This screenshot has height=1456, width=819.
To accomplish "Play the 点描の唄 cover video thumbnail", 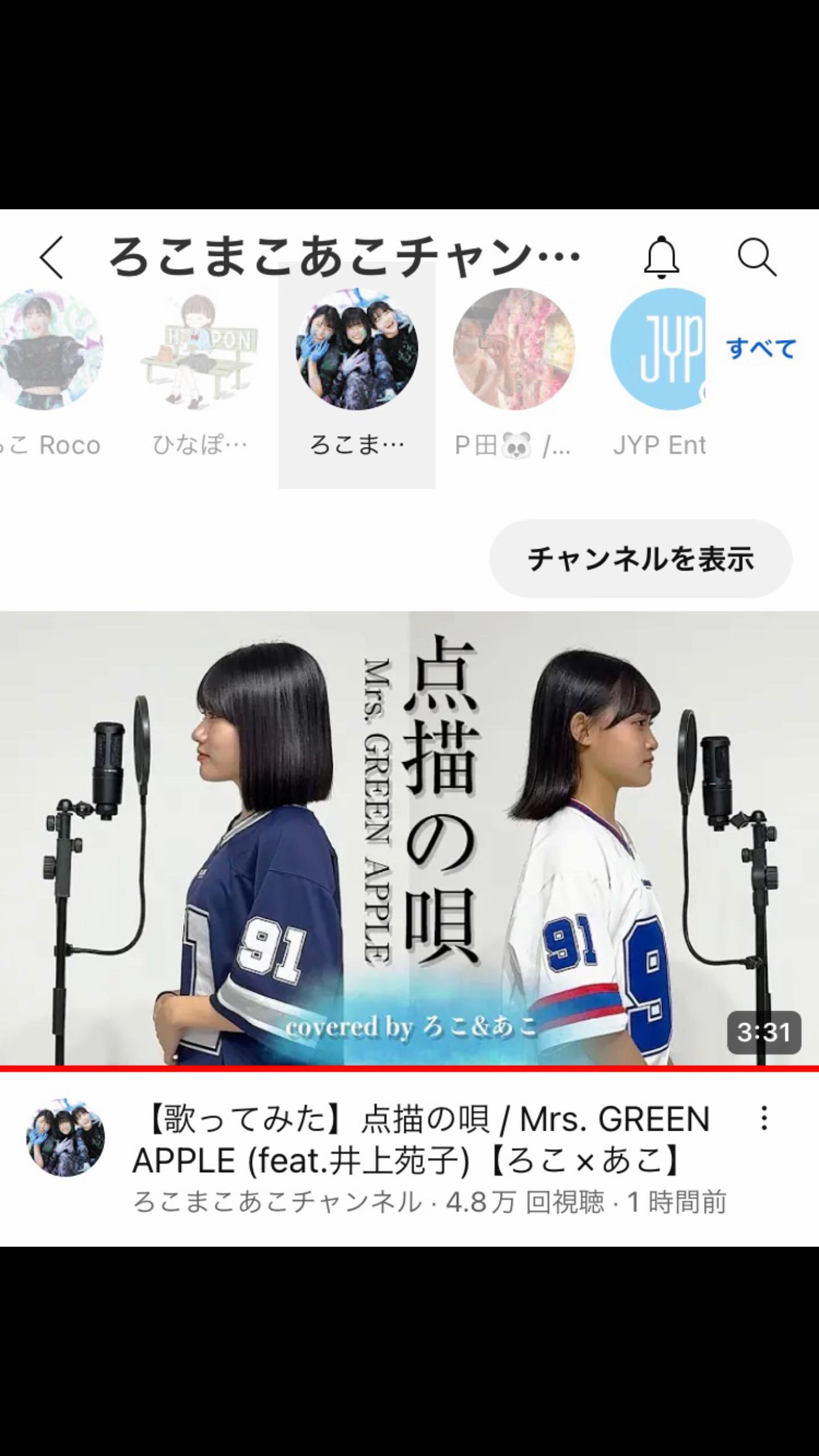I will 409,838.
